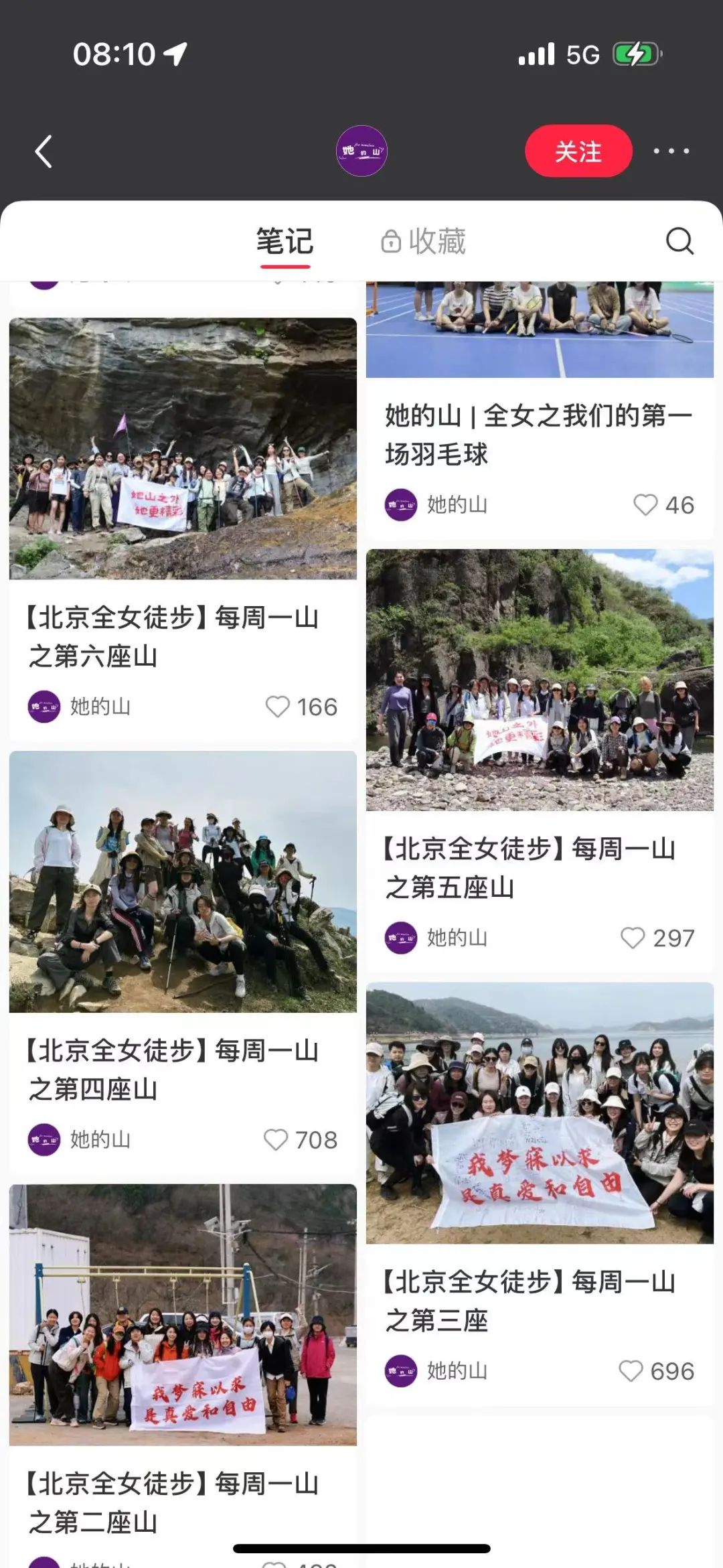The height and width of the screenshot is (1568, 723).
Task: Like the badminton note with 46 likes
Action: [x=645, y=505]
